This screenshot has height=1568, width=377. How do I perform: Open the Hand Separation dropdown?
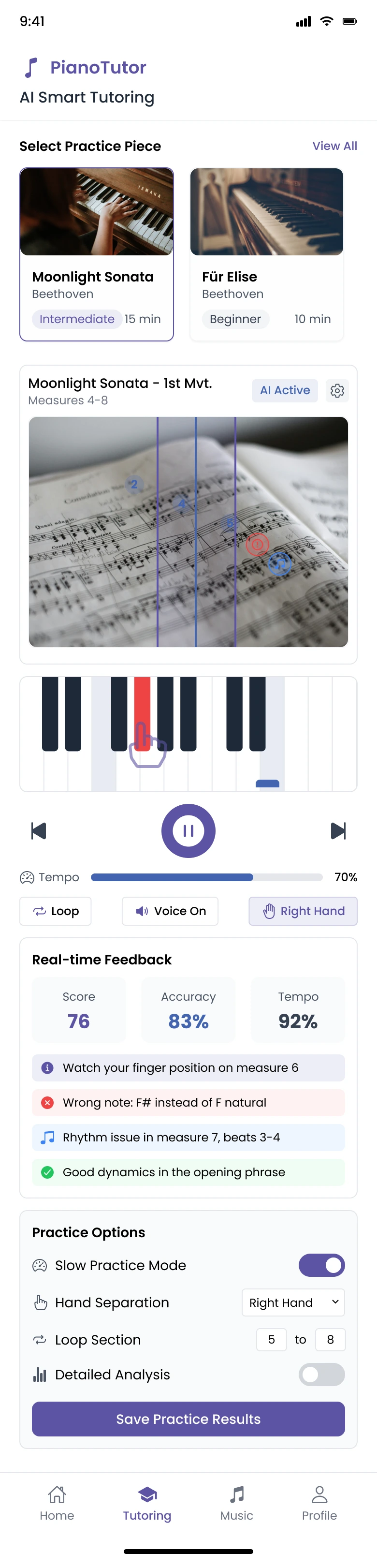coord(293,1302)
